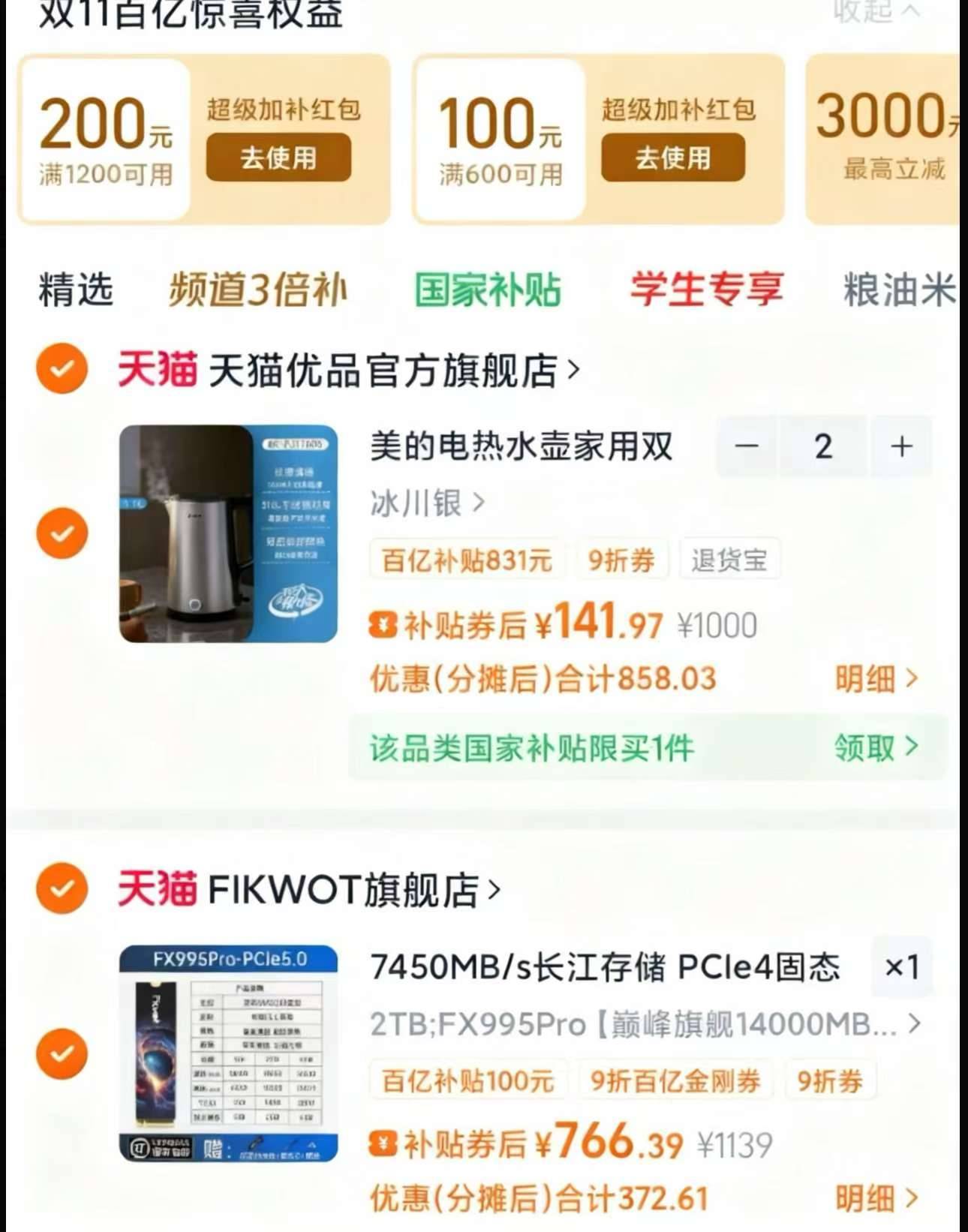
Task: View 明细 for the 858.03 discount
Action: coord(876,679)
